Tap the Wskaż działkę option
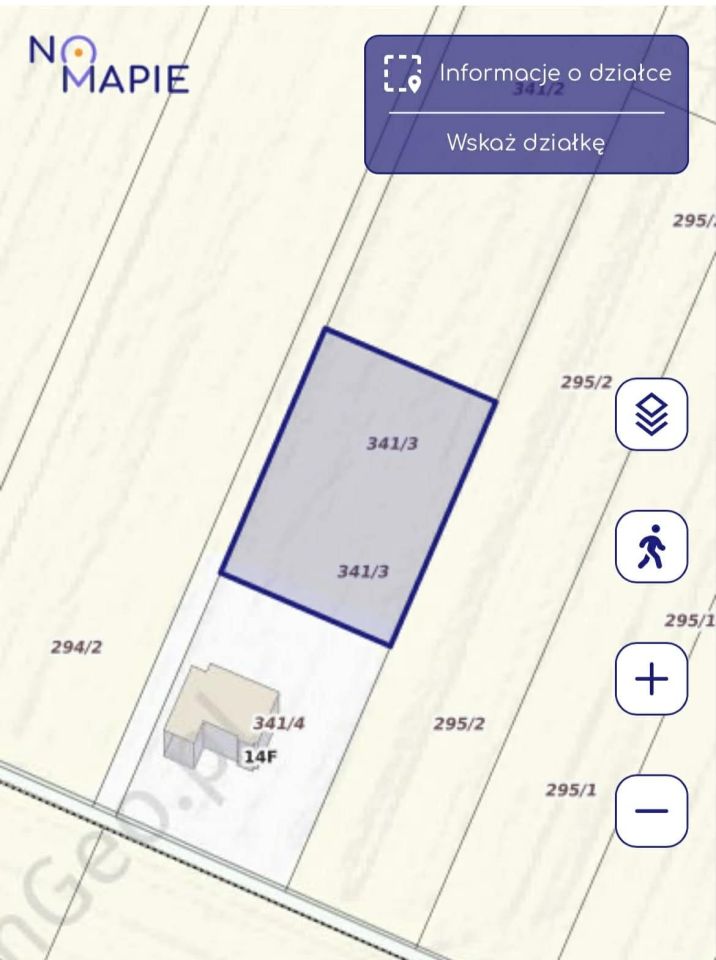The image size is (716, 960). point(526,142)
